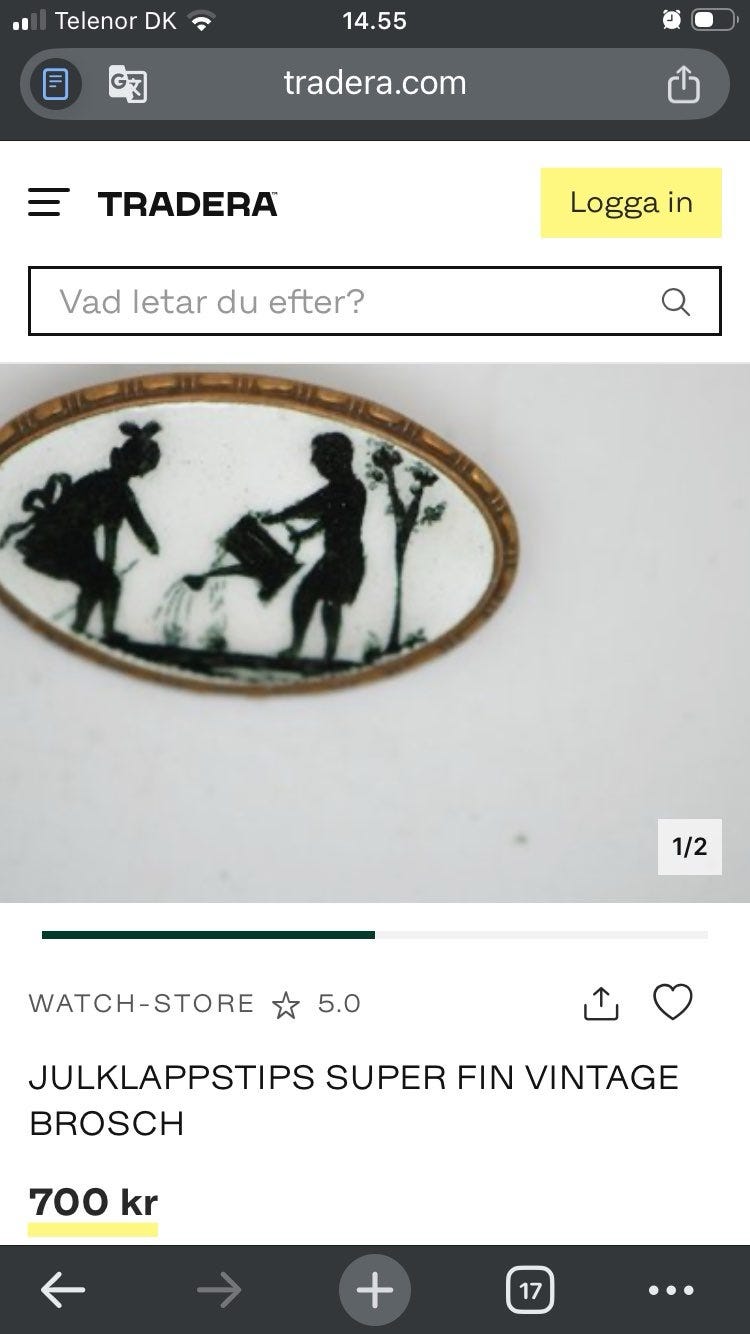Screen dimensions: 750x1334
Task: Share the vintage brooch listing
Action: coord(600,1002)
